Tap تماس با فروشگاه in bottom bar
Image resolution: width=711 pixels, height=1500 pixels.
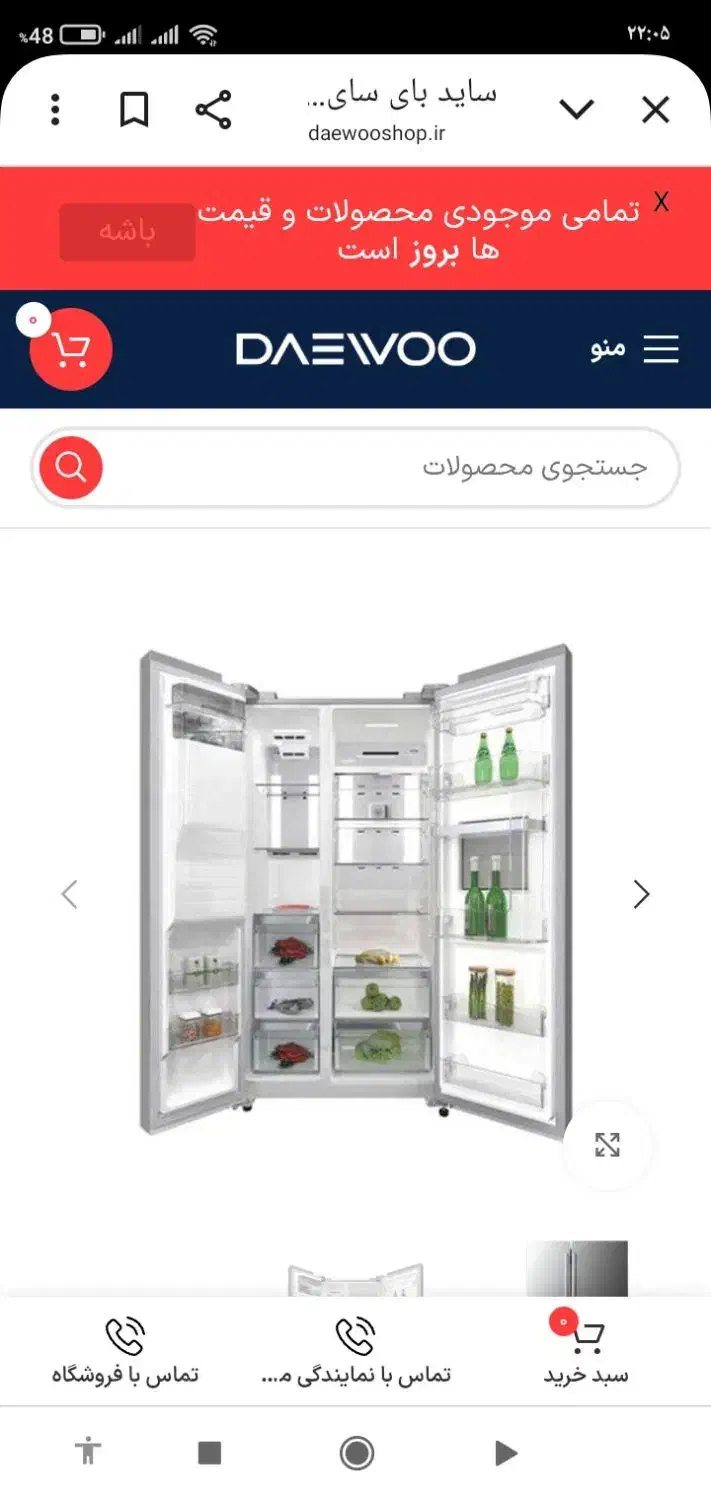point(125,1350)
